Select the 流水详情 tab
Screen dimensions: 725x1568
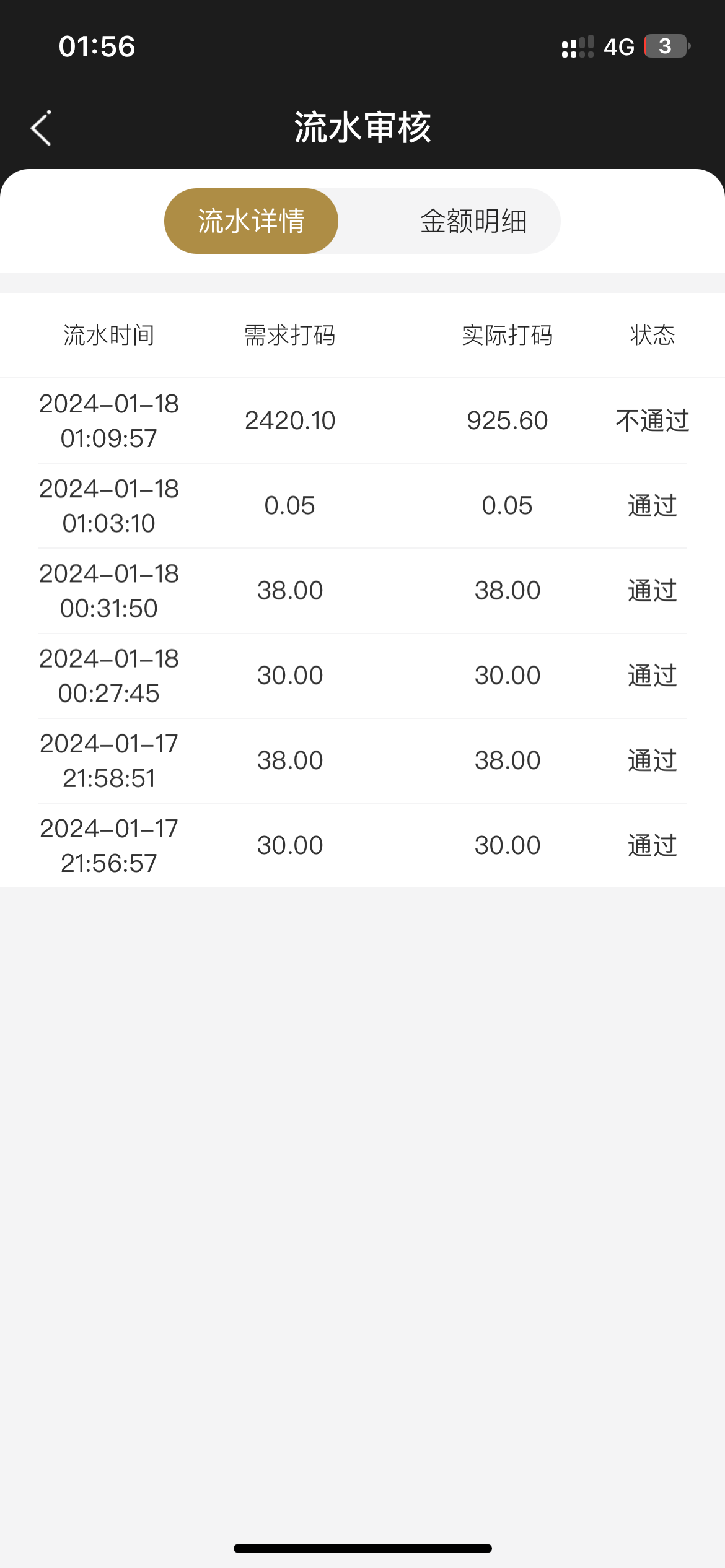tap(250, 220)
